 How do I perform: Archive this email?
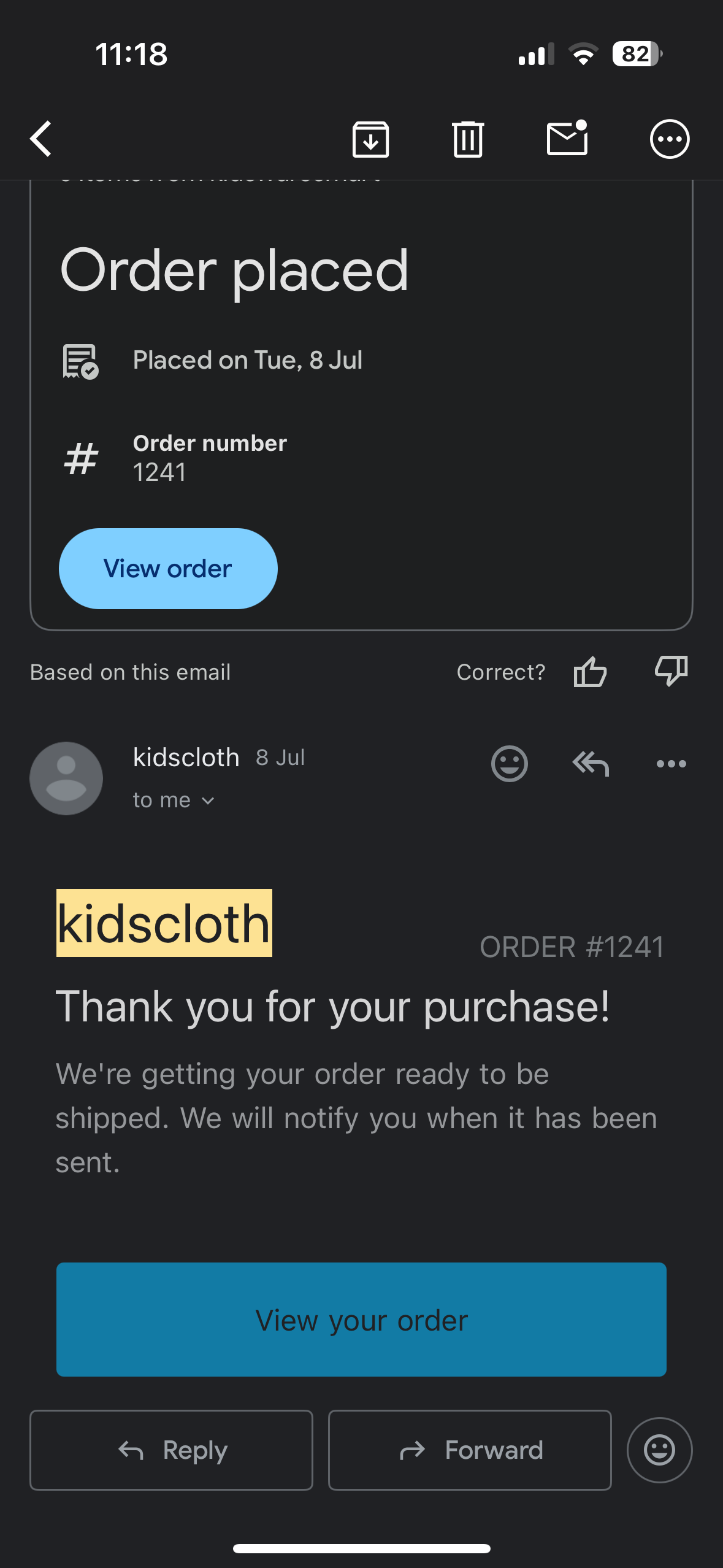coord(370,139)
